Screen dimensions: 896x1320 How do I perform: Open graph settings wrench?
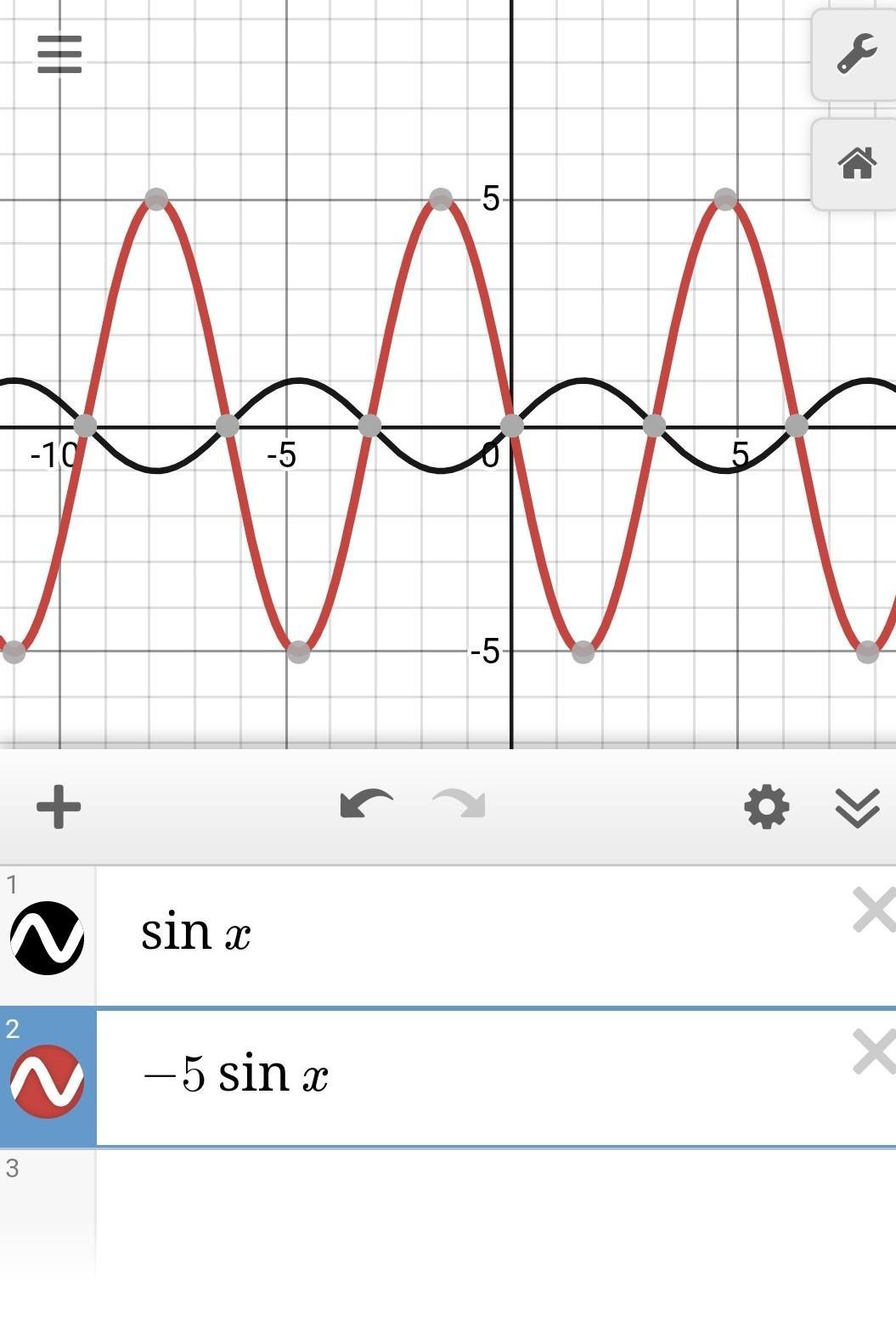click(856, 54)
